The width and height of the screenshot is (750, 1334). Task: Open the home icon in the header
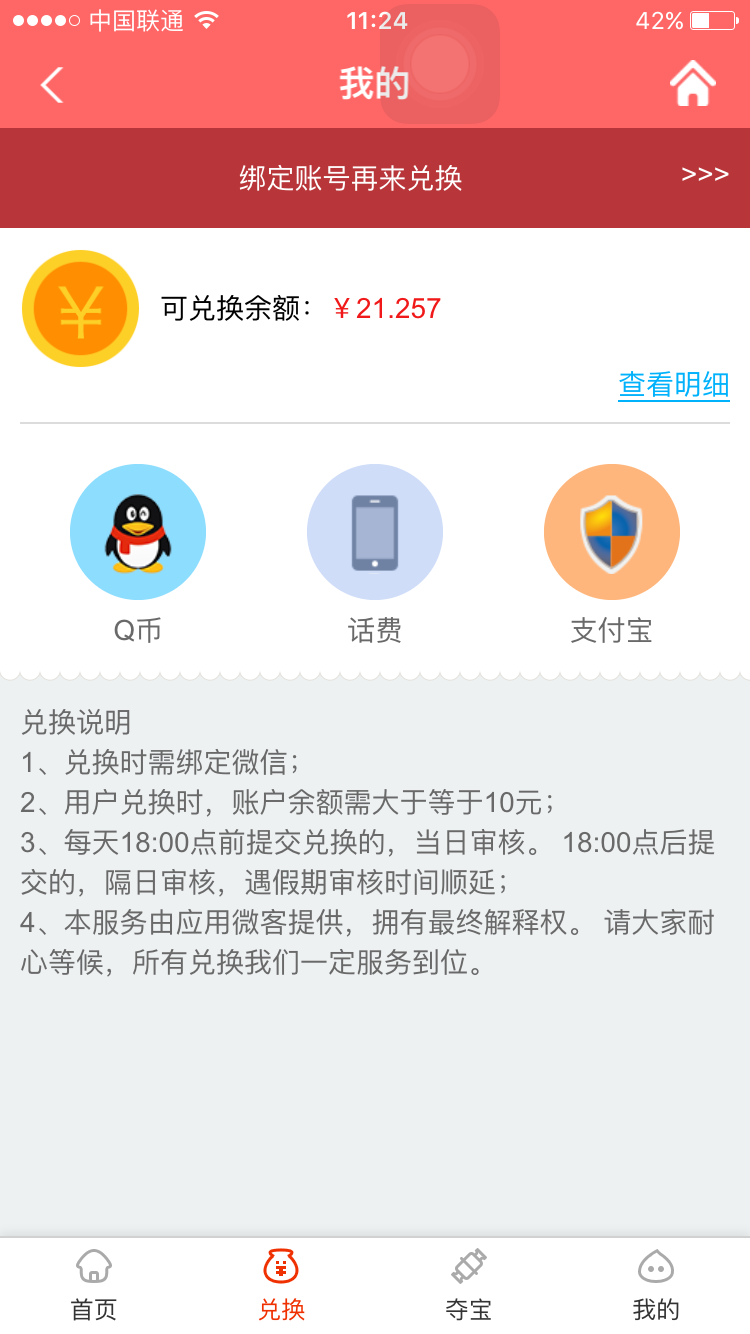point(693,83)
